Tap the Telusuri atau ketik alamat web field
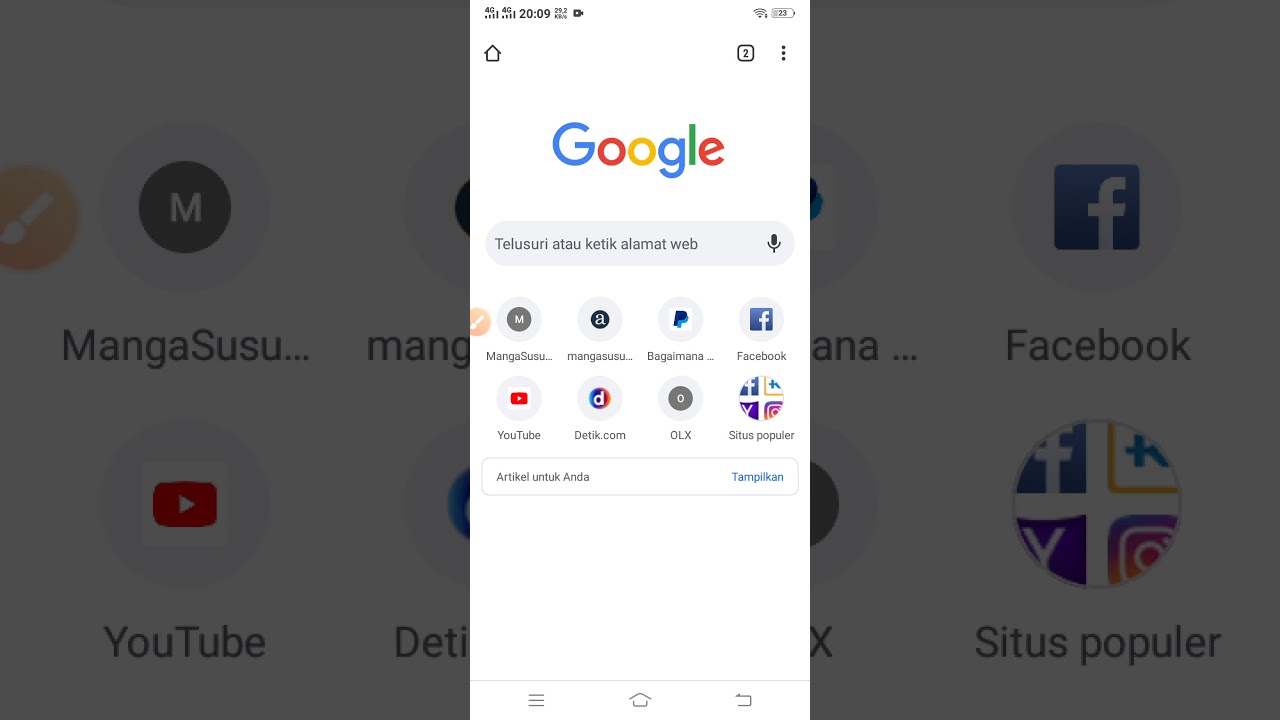This screenshot has height=720, width=1280. click(x=640, y=244)
